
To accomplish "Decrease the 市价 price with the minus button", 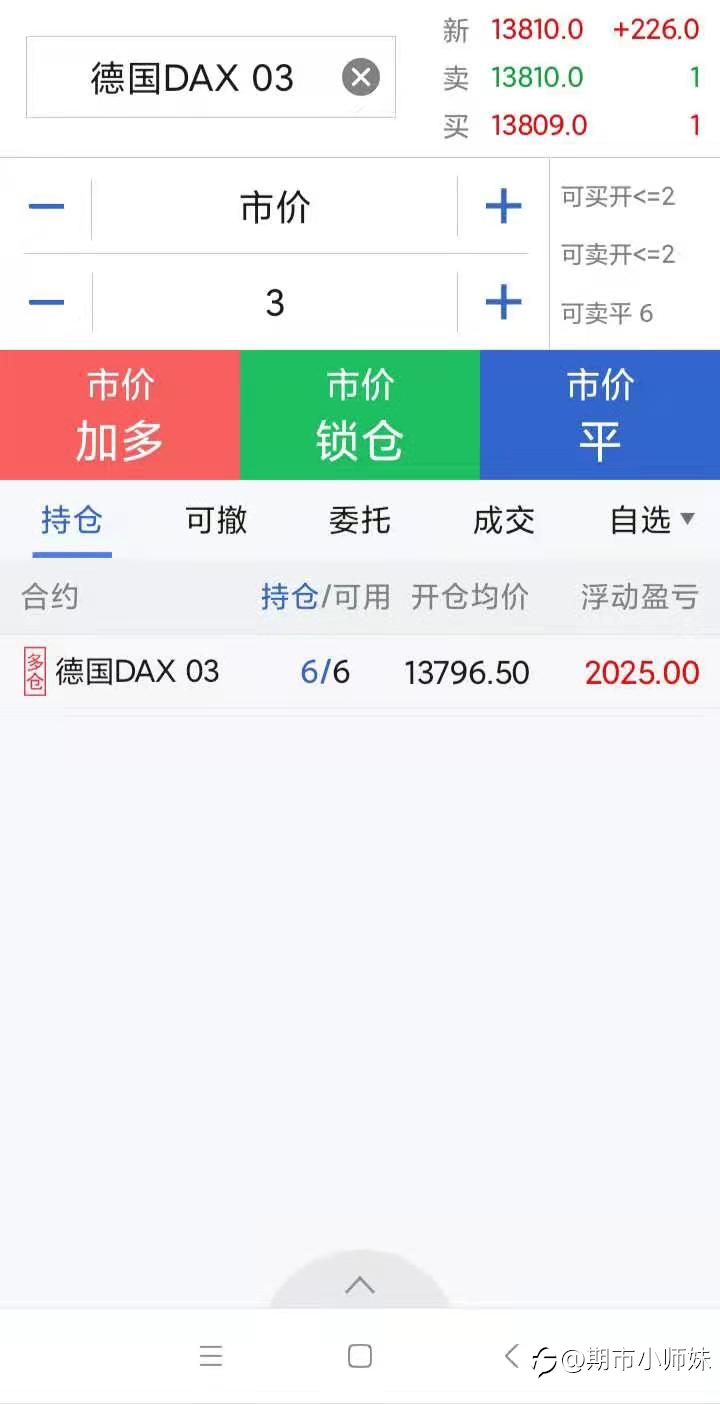I will coord(47,208).
